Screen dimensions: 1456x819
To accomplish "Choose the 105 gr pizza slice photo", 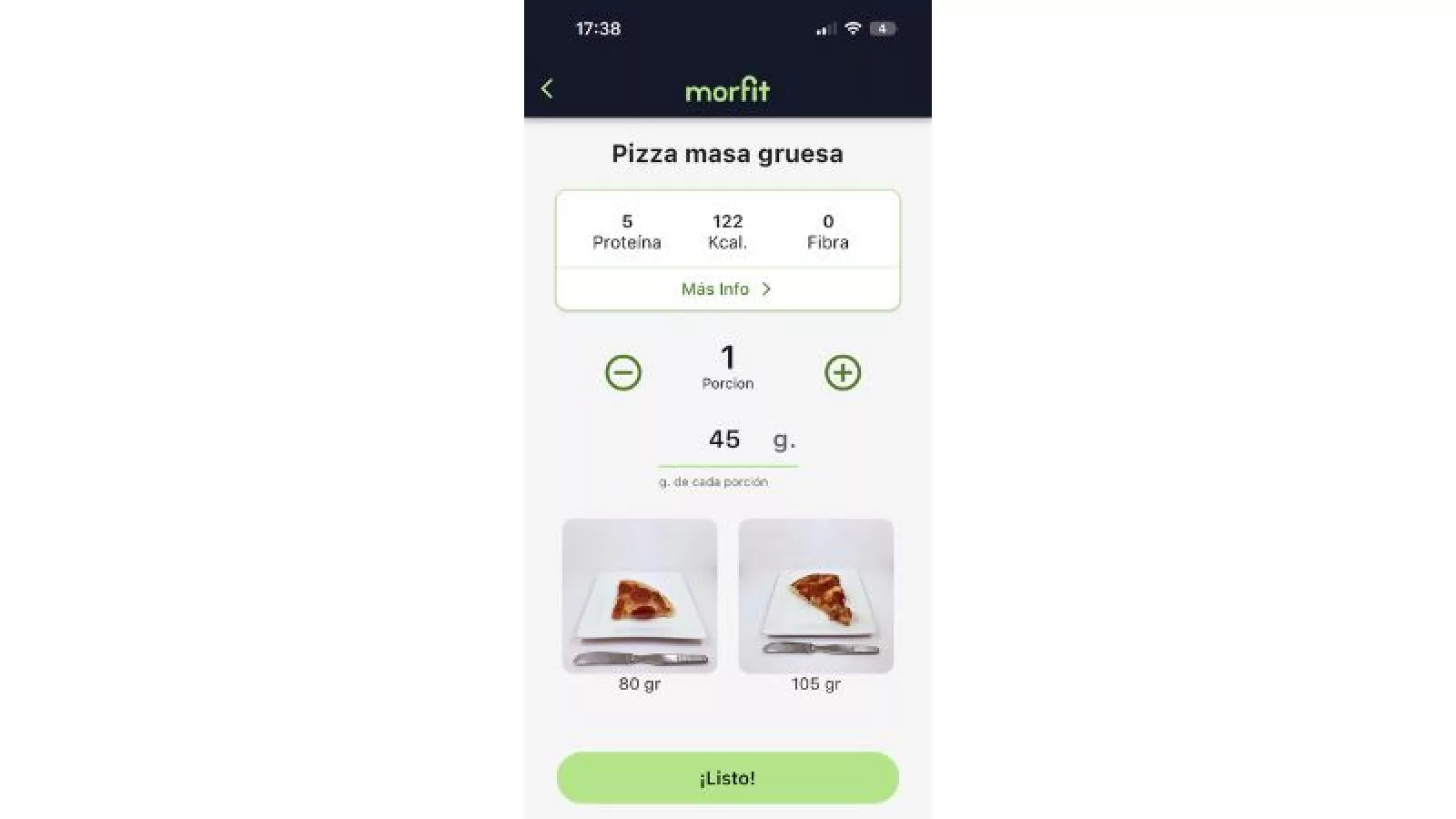I will coord(815,596).
